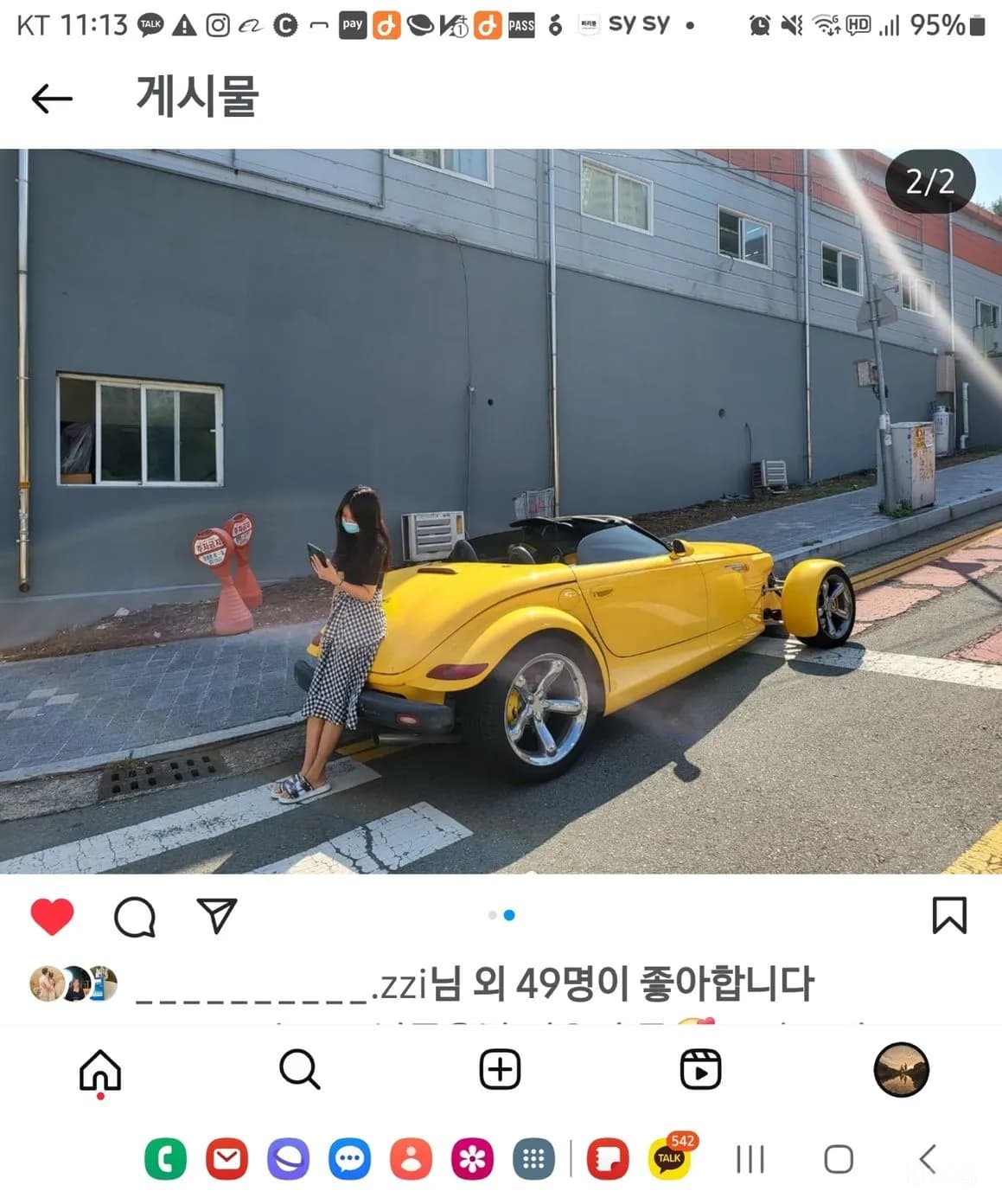Switch to the Reels tab
1002x1204 pixels.
pos(700,1070)
